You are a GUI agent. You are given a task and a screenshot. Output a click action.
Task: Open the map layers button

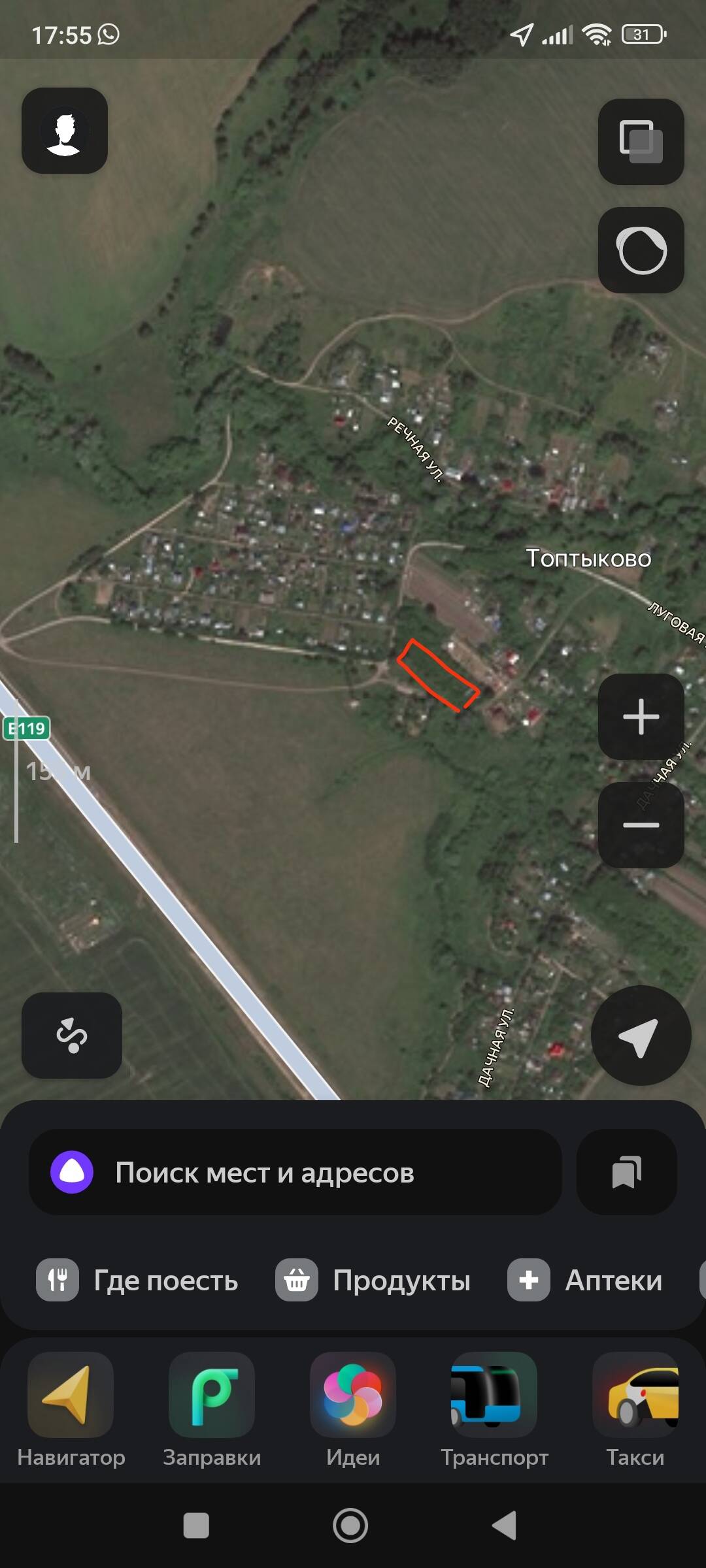point(641,142)
